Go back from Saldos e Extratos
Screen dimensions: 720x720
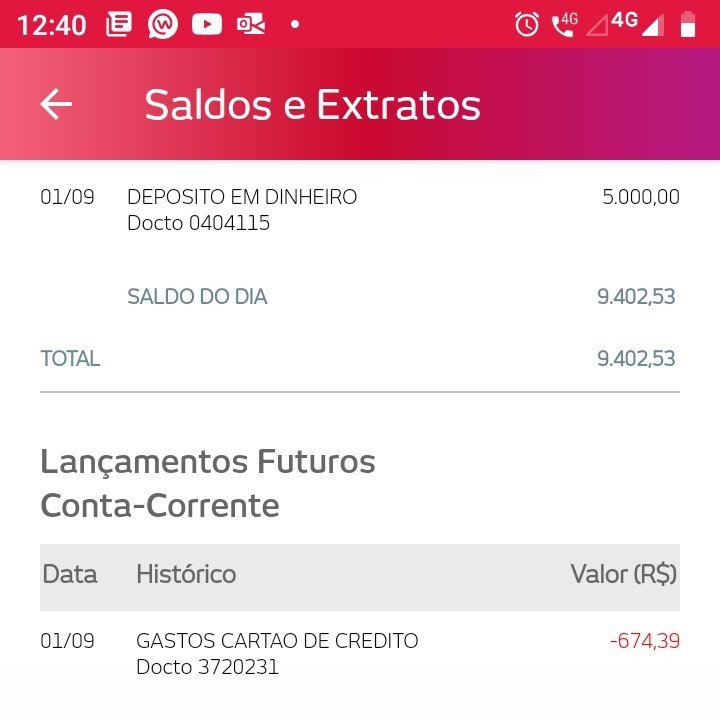(x=56, y=104)
